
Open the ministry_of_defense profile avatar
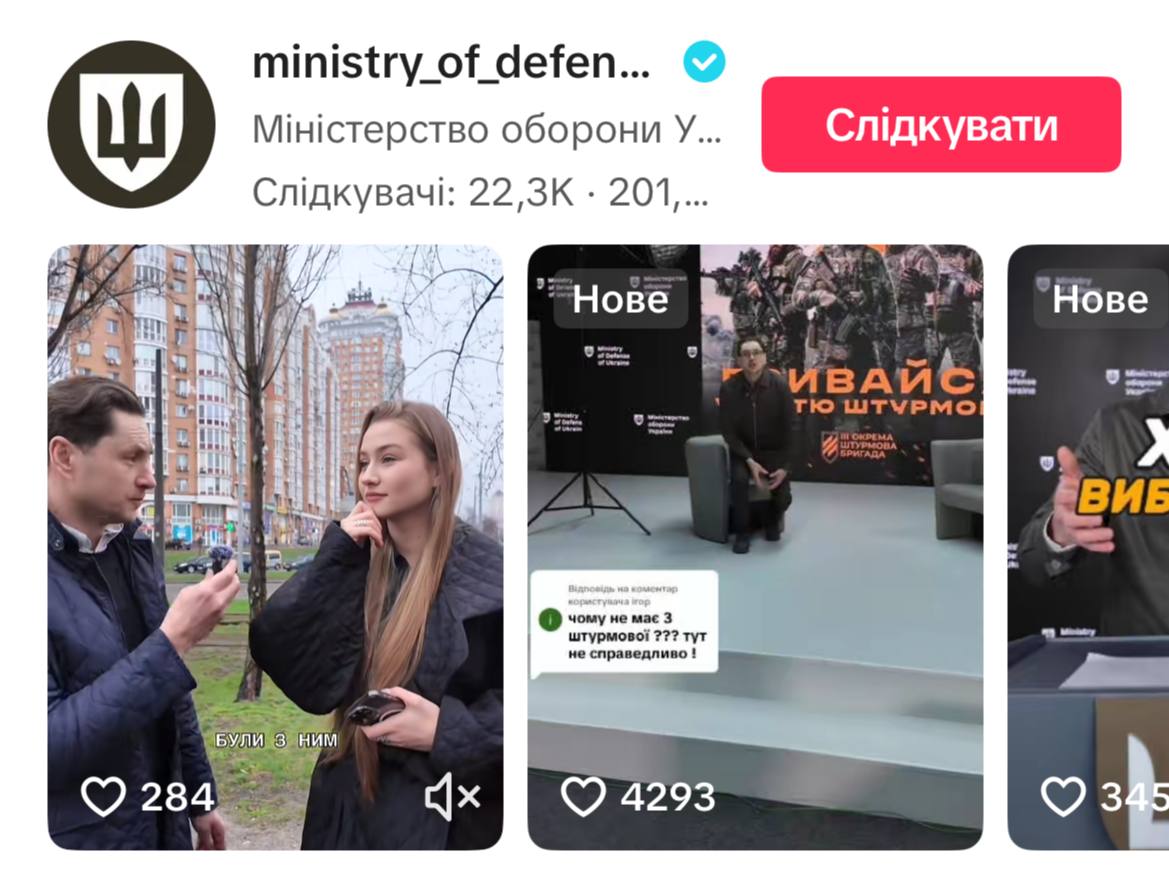[131, 125]
